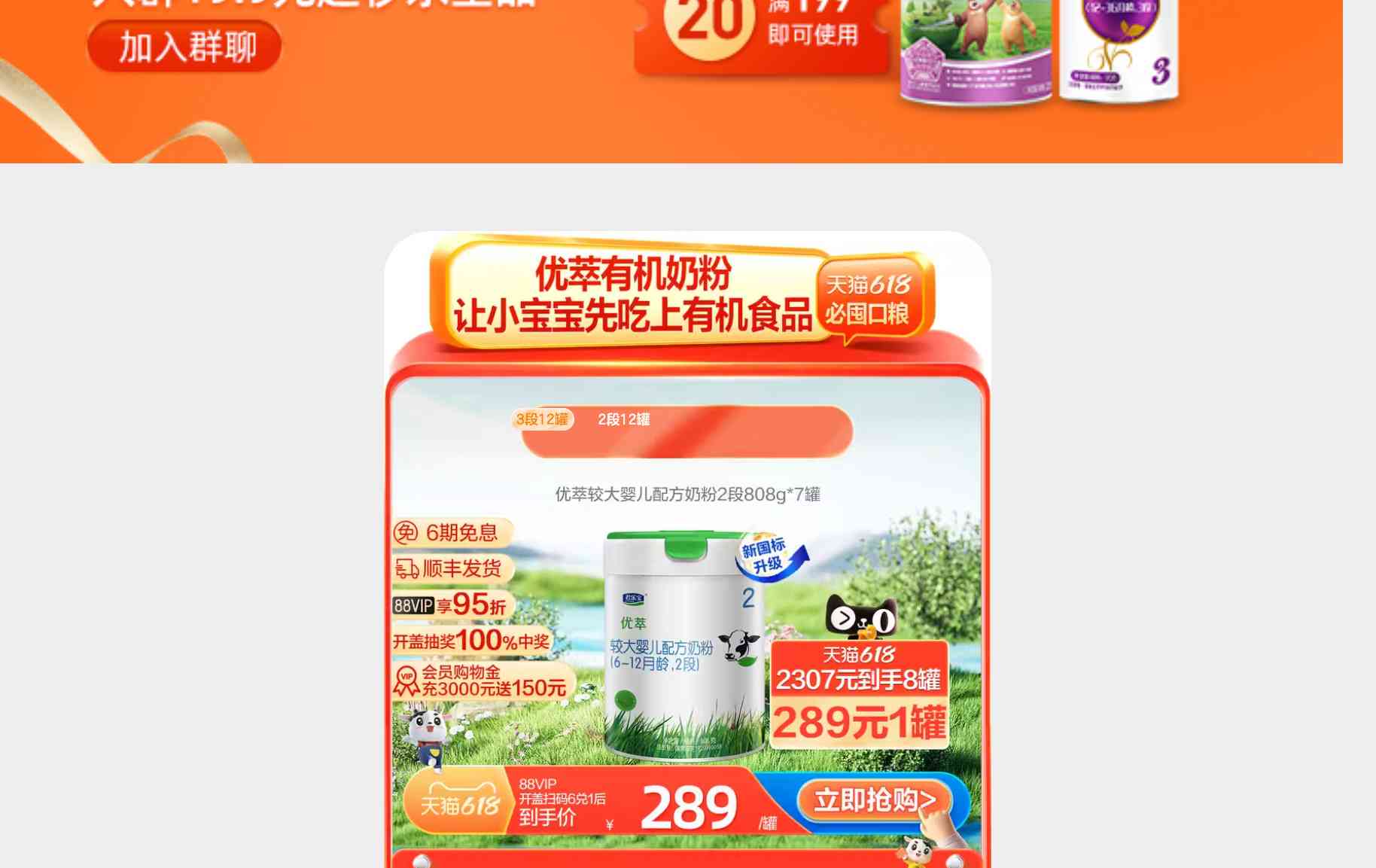Viewport: 1376px width, 868px height.
Task: Select the 2段12罐 tab
Action: tap(623, 419)
